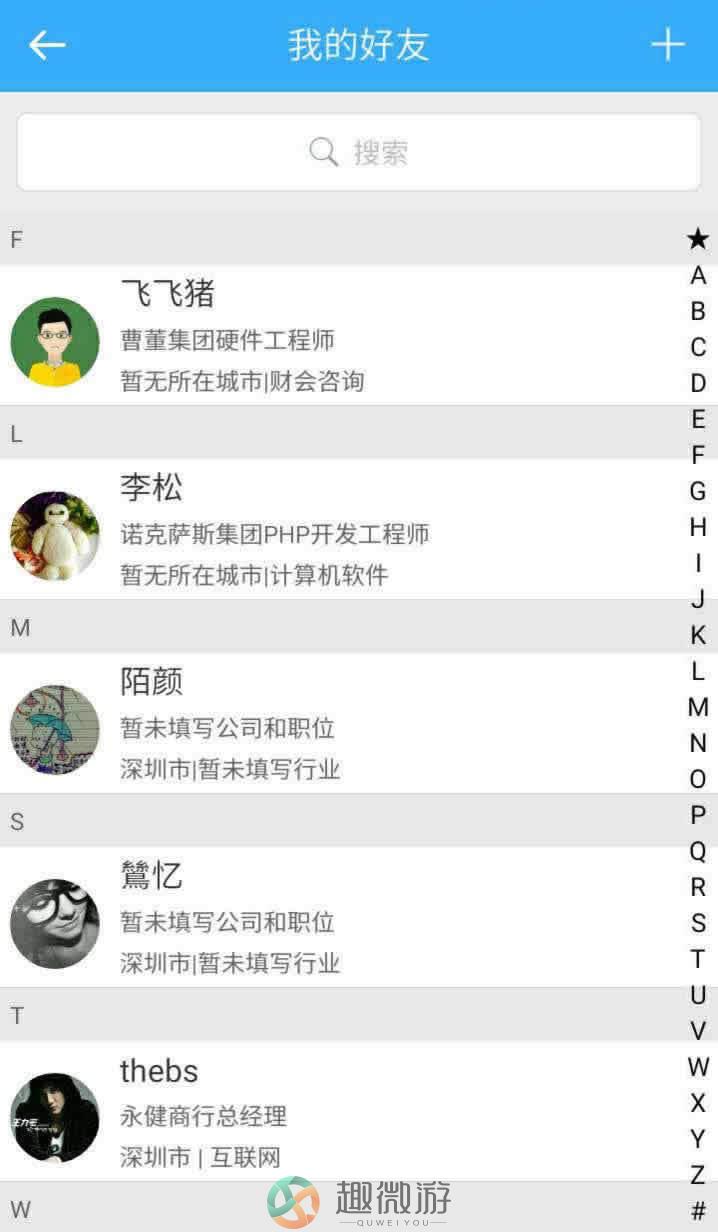Screen dimensions: 718x1232
Task: Select letter M in the alphabet index
Action: 698,707
